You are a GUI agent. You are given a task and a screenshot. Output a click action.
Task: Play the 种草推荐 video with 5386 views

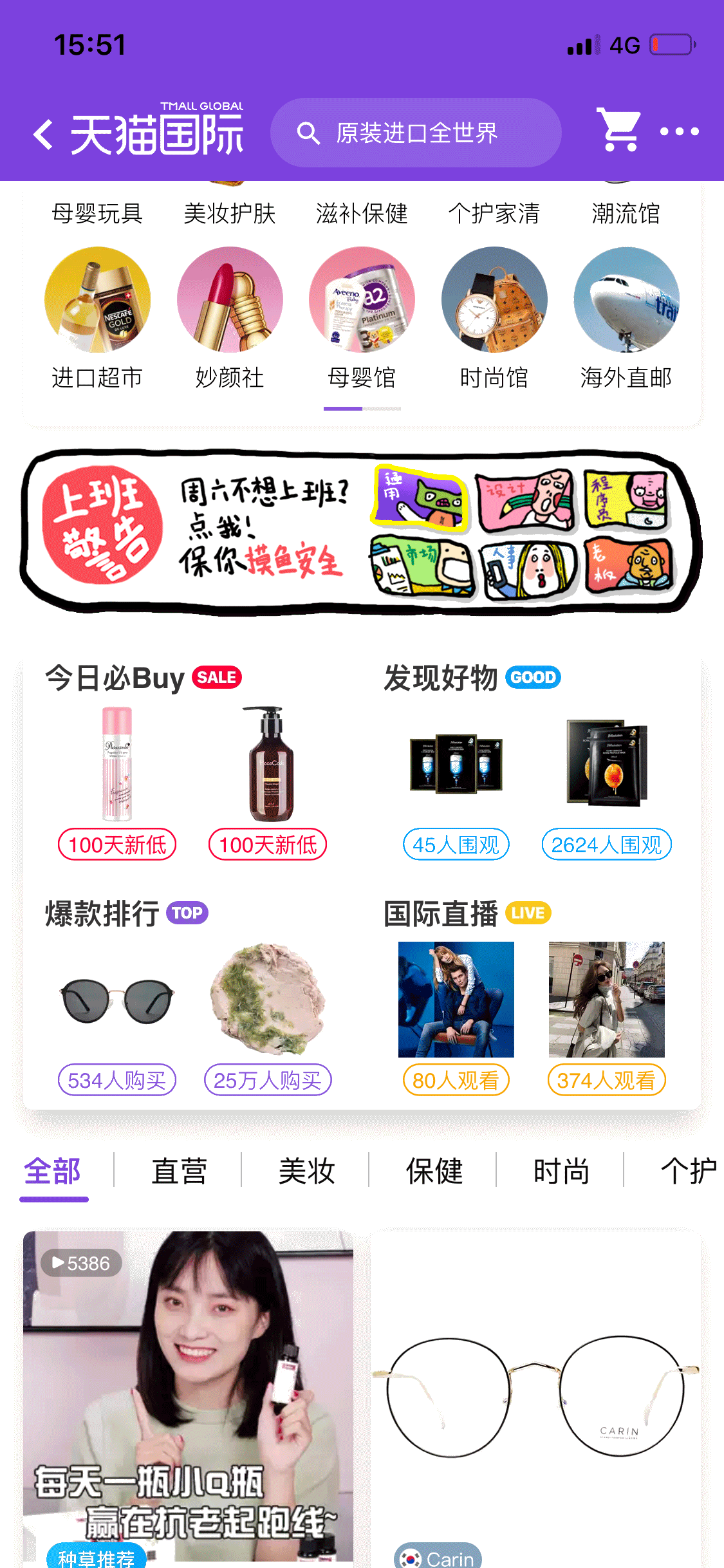coord(188,1397)
